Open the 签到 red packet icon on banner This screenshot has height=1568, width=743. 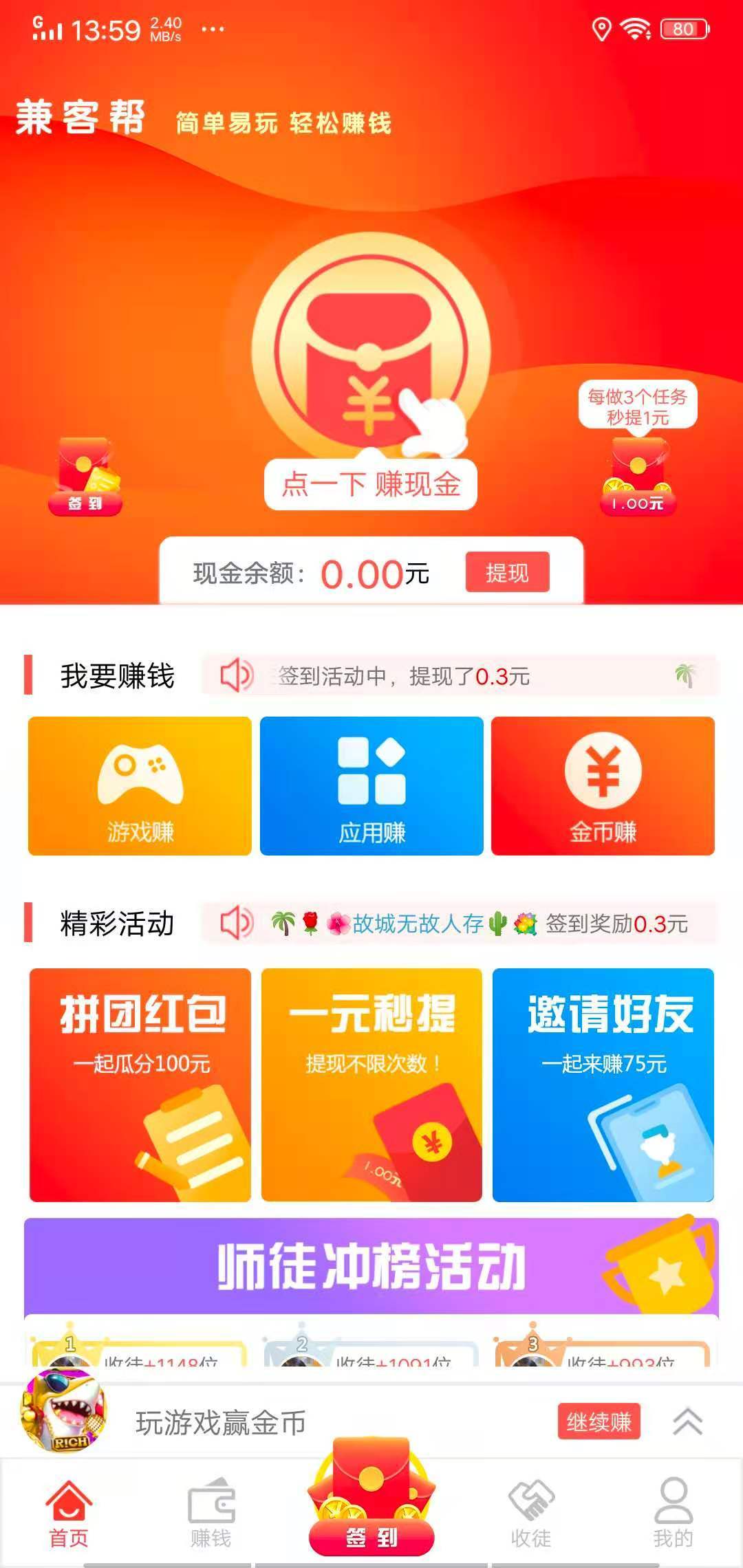click(x=85, y=476)
